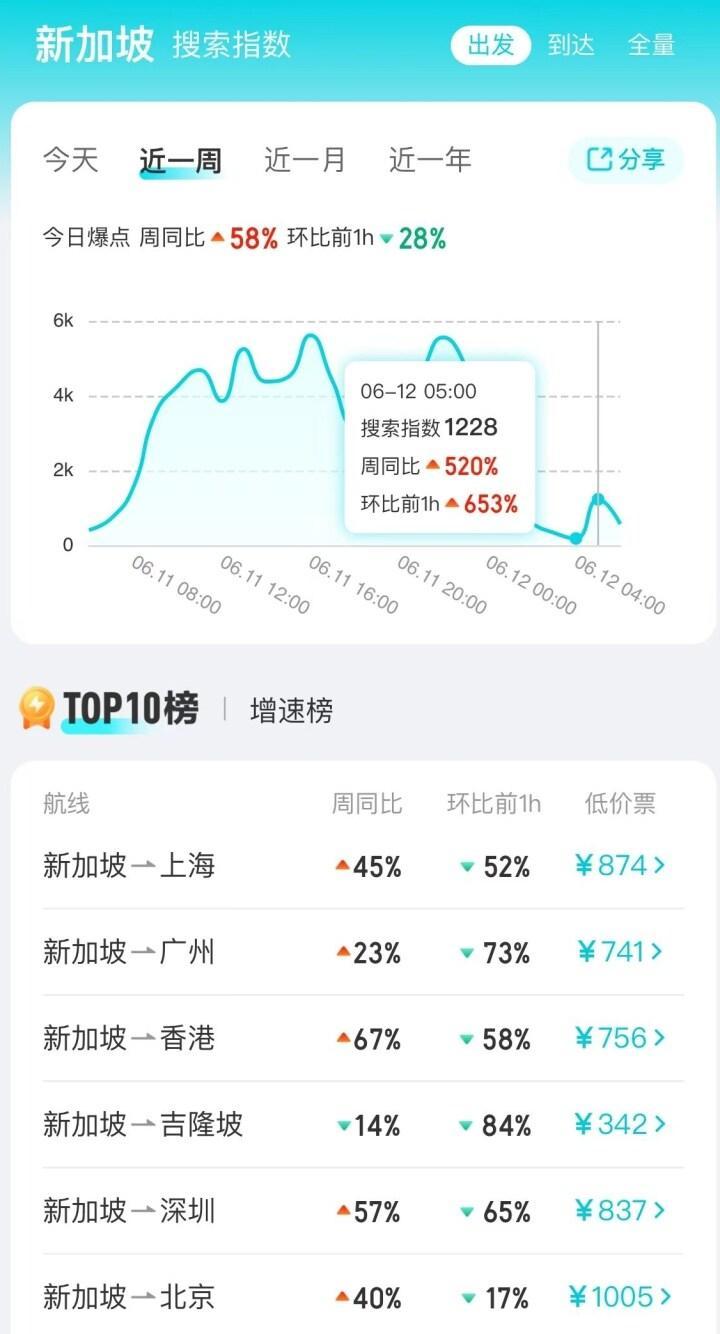View the 新加坡 to 香港 route

click(129, 1038)
